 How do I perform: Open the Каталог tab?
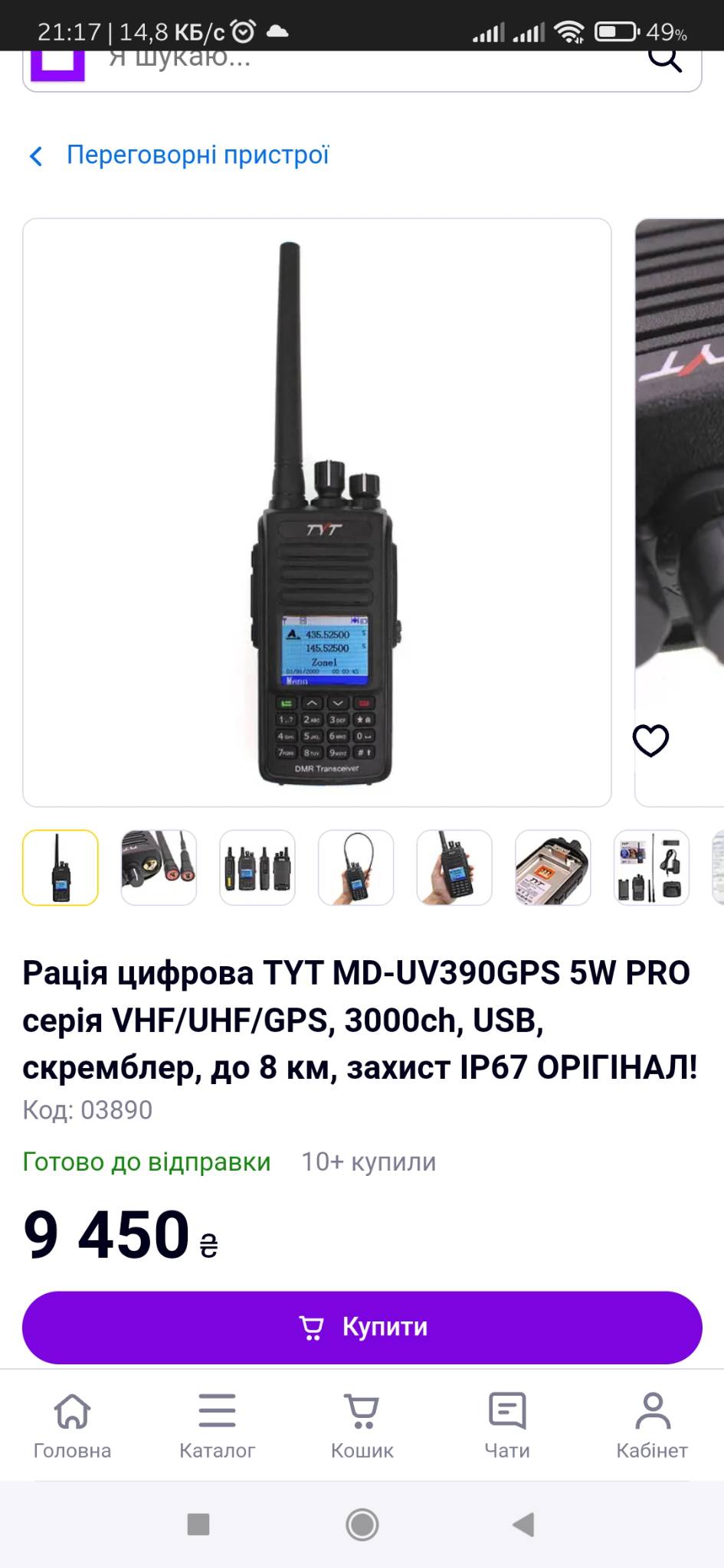(x=217, y=1426)
